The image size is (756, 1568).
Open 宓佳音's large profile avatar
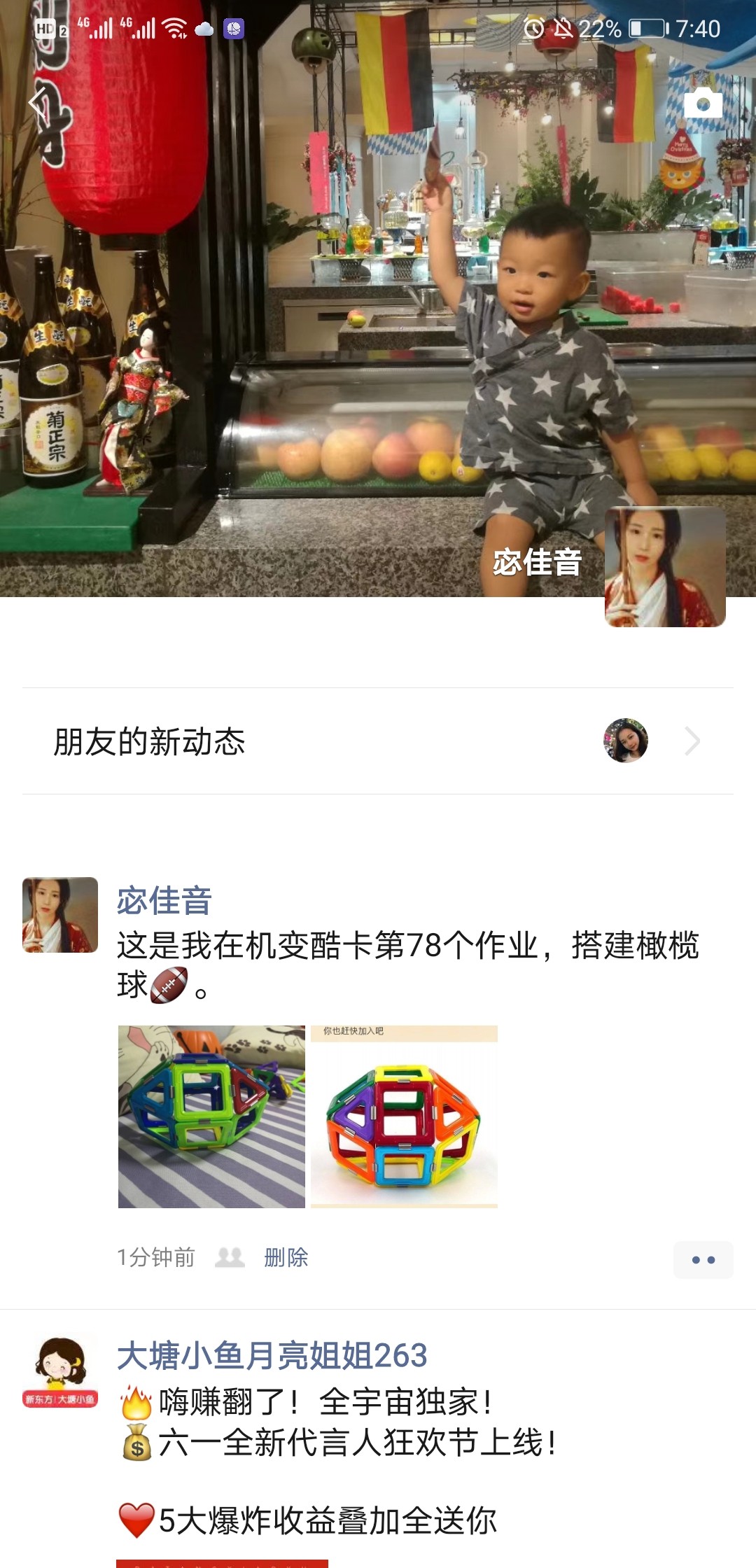(664, 566)
